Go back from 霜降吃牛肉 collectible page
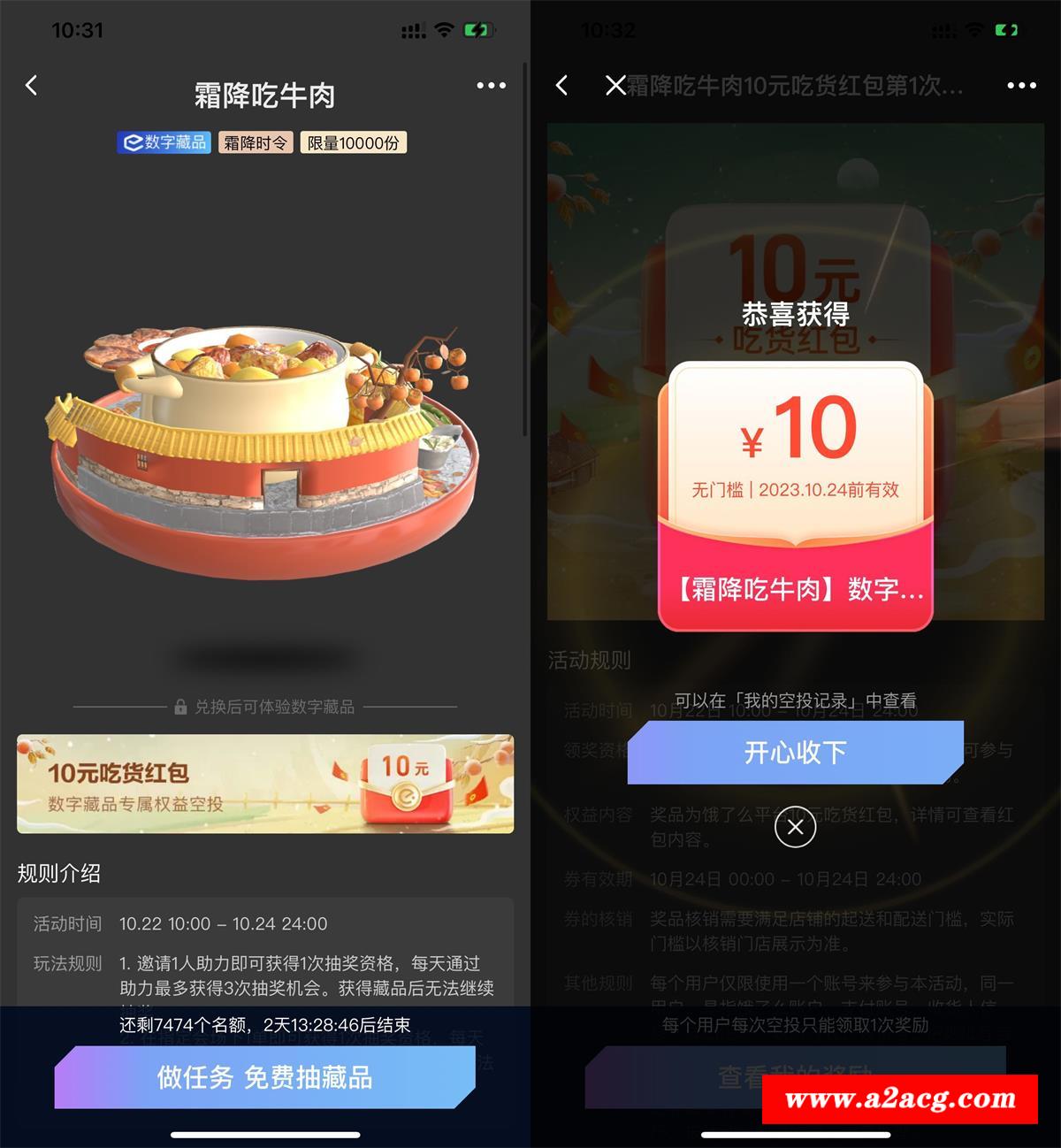This screenshot has height=1148, width=1061. click(x=32, y=86)
